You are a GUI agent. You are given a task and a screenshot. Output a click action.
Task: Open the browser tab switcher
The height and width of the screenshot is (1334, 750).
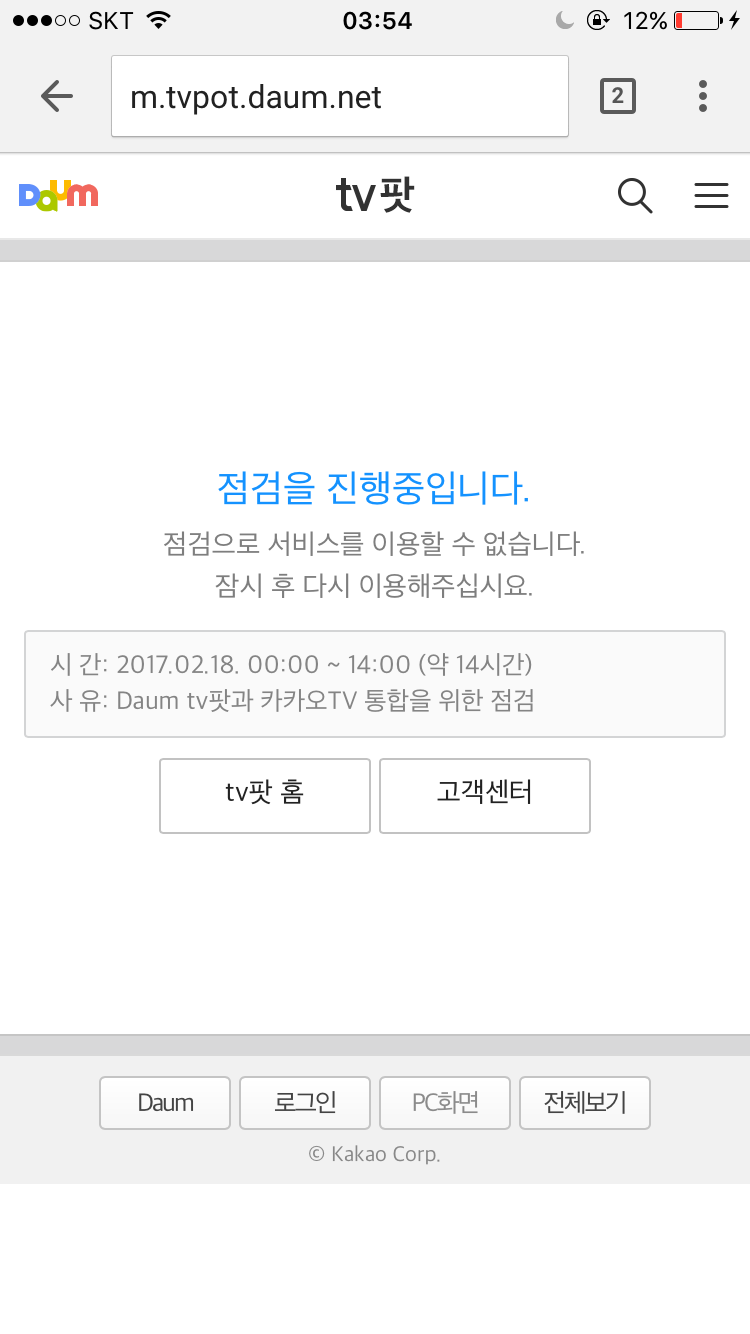pyautogui.click(x=617, y=96)
